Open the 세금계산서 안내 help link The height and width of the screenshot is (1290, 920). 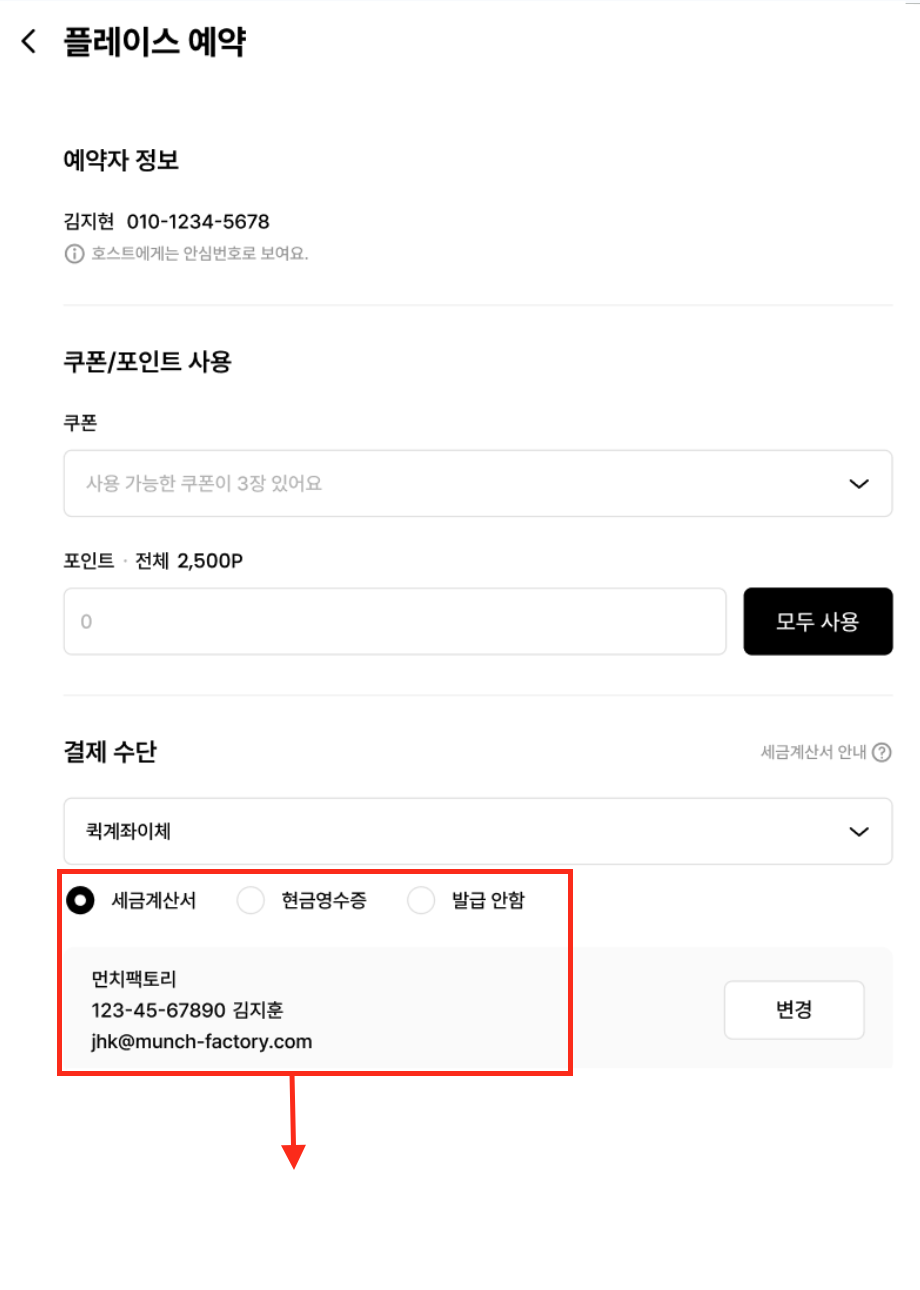coord(825,753)
